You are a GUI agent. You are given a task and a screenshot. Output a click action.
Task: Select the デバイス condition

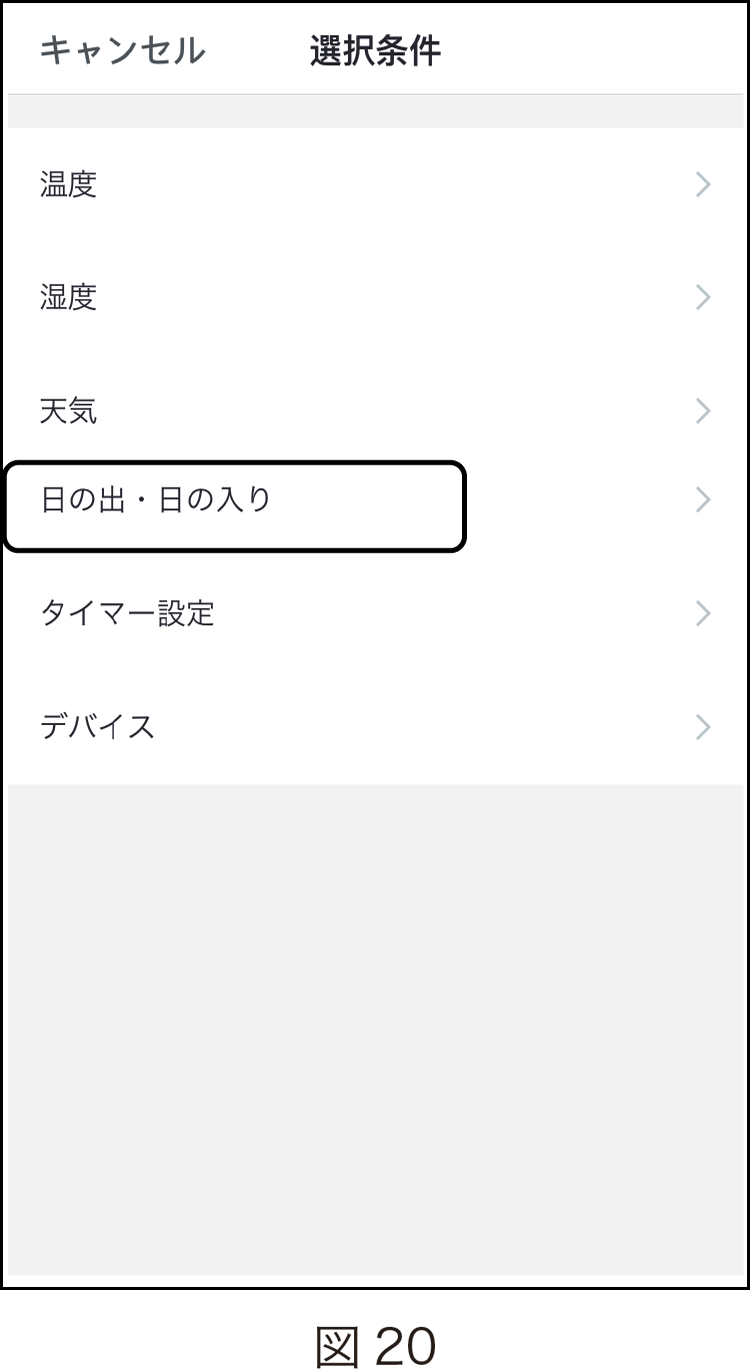point(375,727)
